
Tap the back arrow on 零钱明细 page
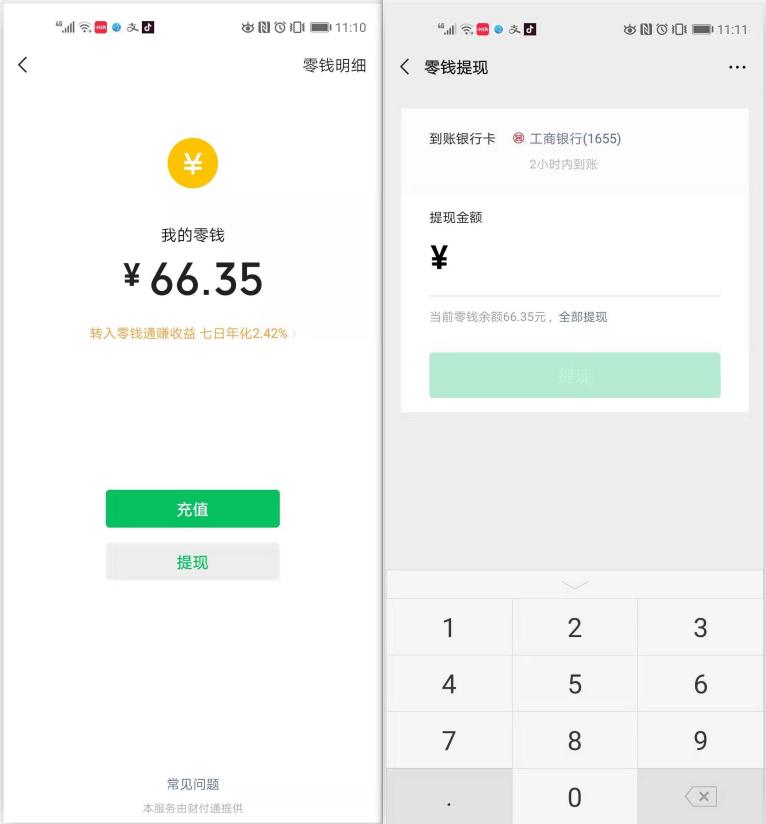click(x=22, y=64)
